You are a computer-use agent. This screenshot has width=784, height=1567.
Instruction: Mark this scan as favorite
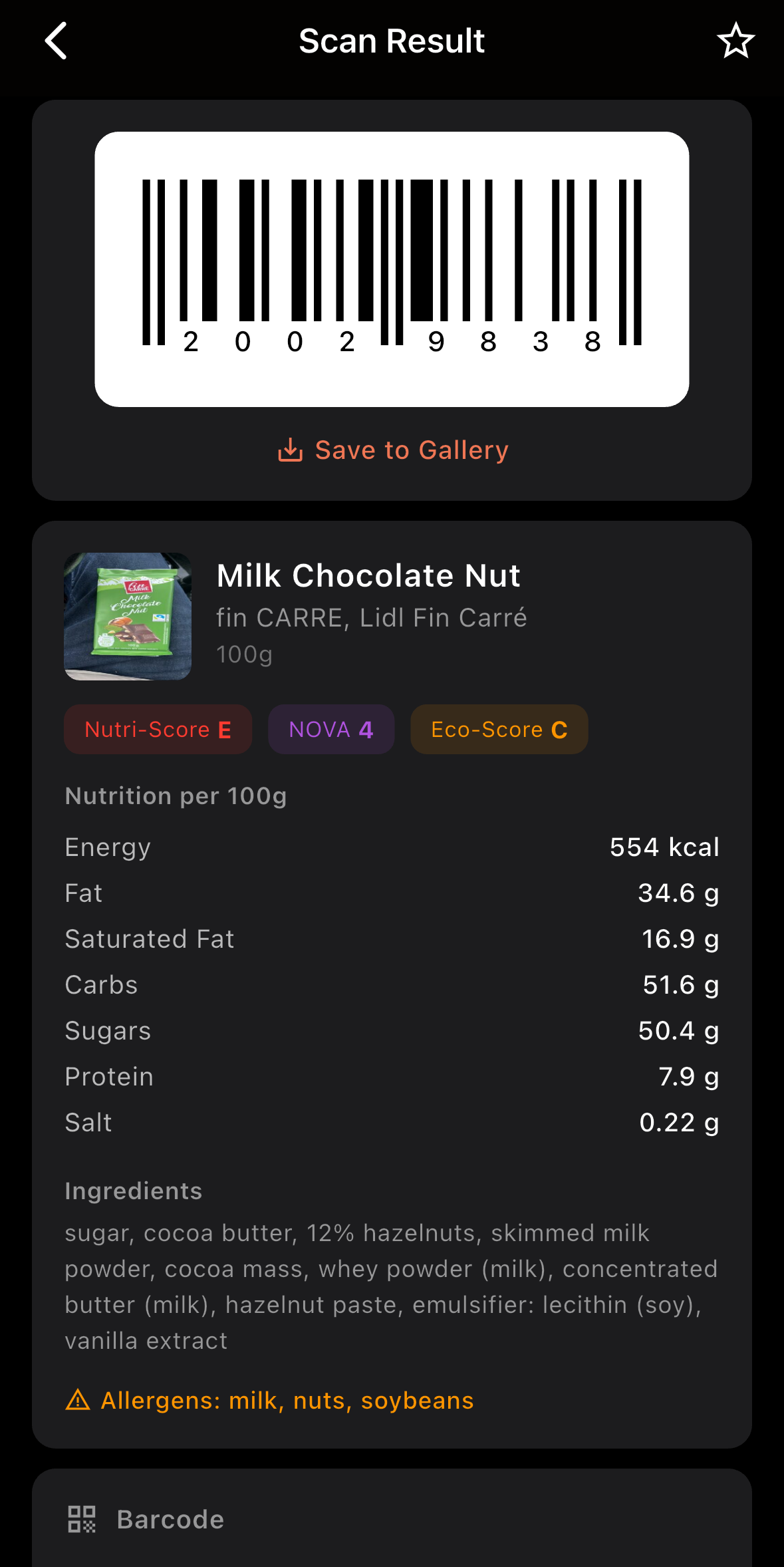[735, 41]
